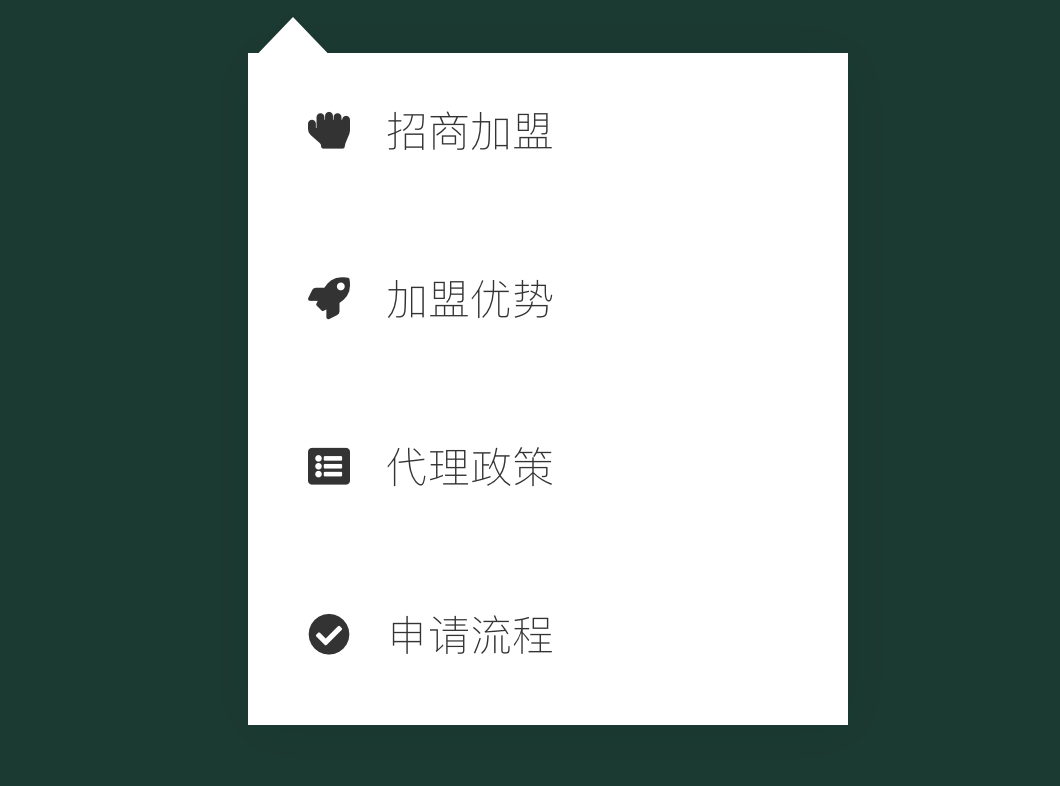Go to 代理政策

coord(469,468)
